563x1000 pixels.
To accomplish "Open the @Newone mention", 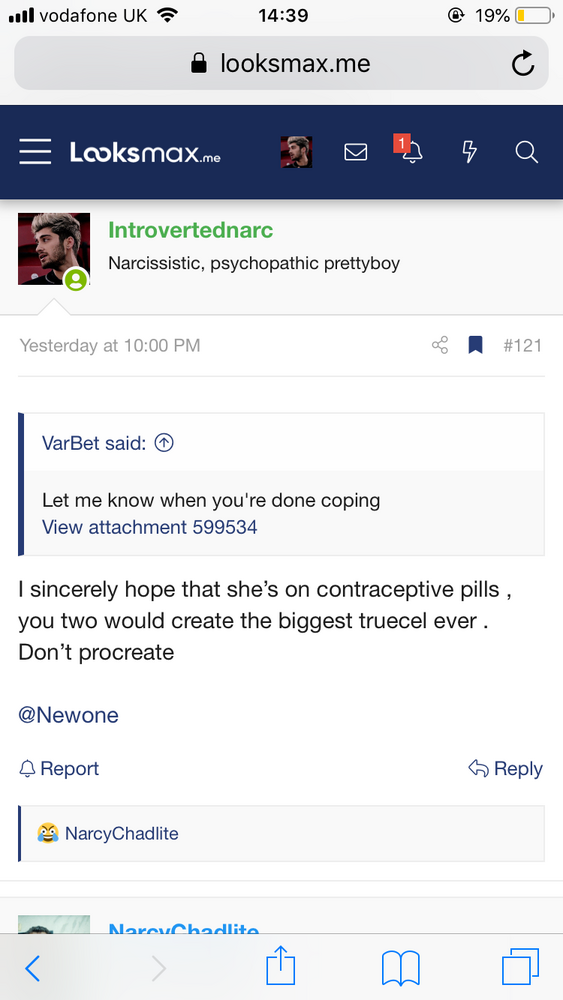I will coord(68,715).
